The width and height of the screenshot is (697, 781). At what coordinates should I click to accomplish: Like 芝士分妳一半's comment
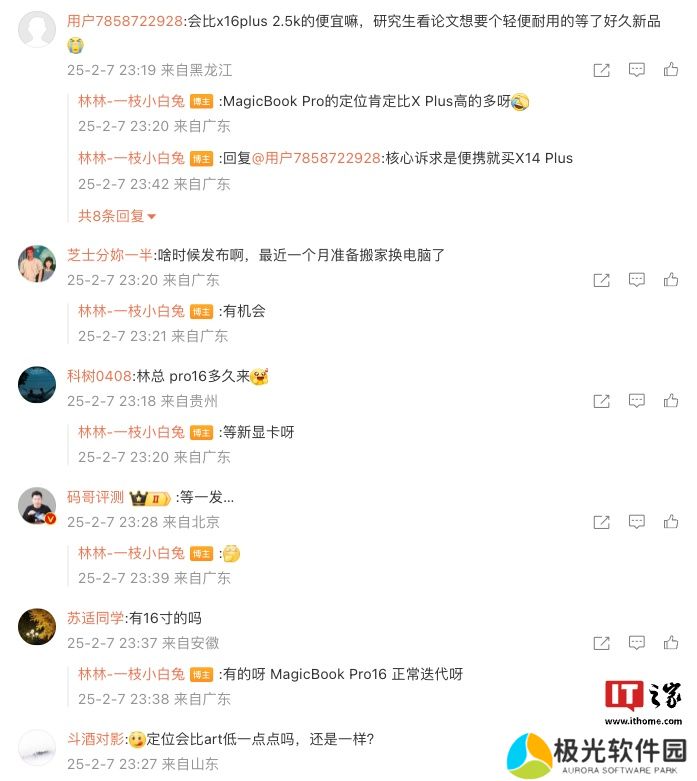pos(671,280)
